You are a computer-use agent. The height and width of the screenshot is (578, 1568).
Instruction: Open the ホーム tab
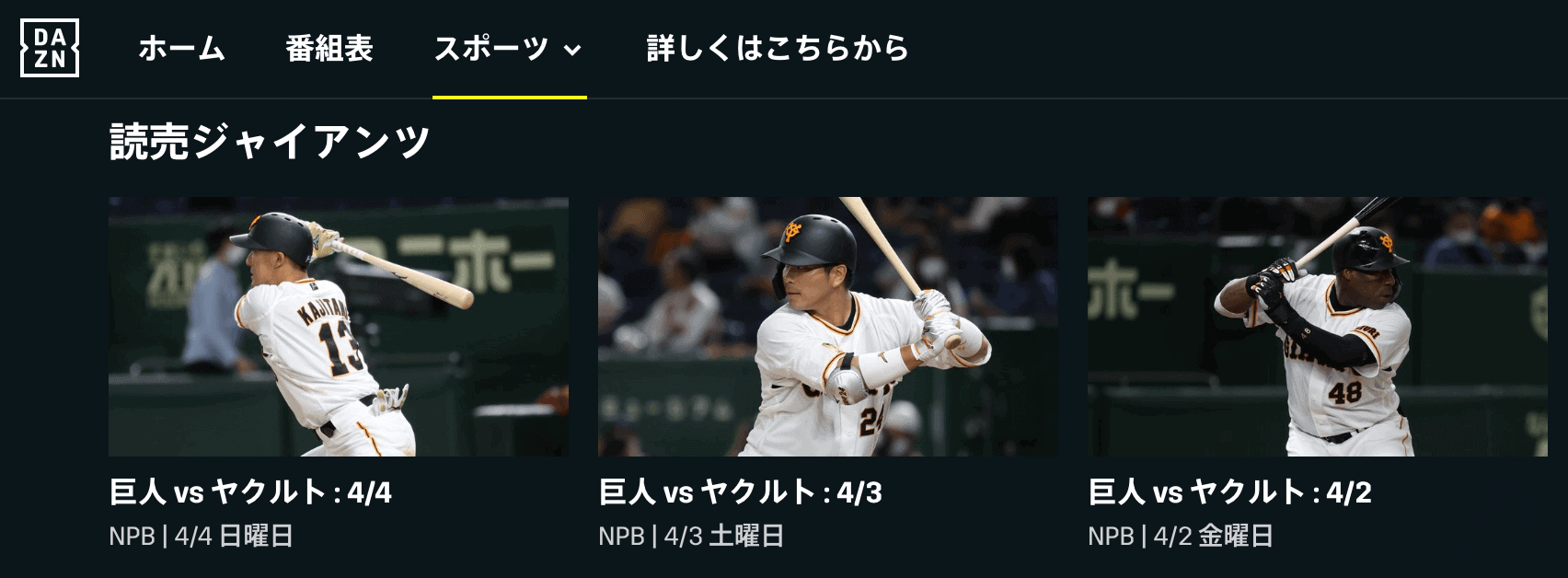(181, 48)
